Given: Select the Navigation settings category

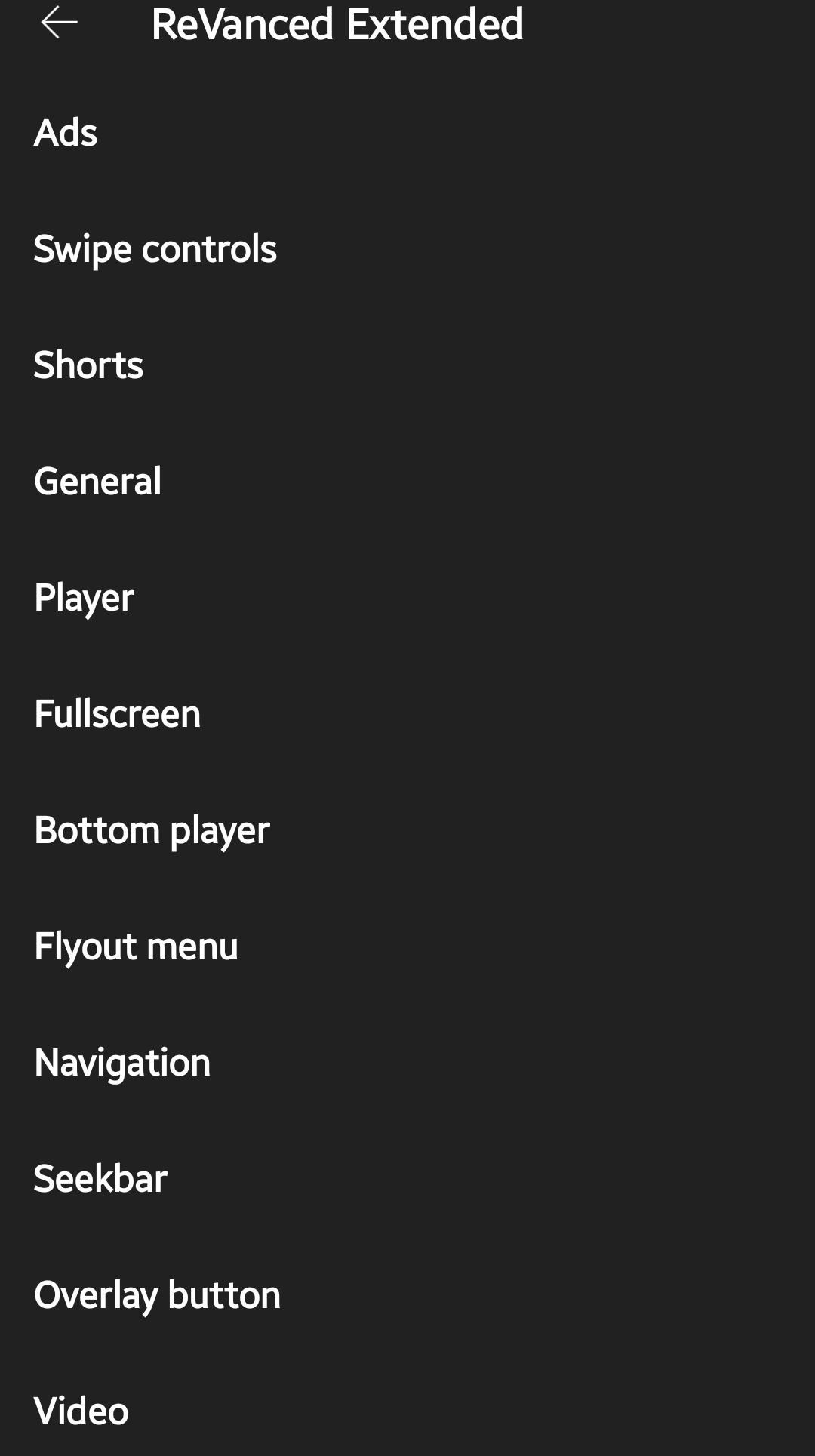Looking at the screenshot, I should point(122,1061).
